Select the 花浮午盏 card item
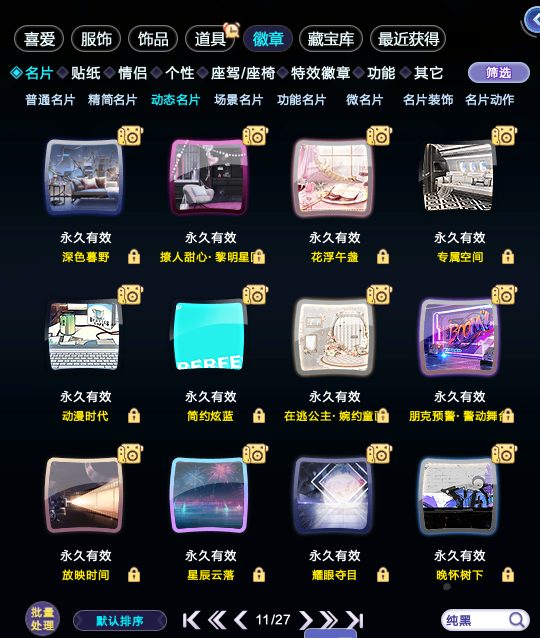 pos(333,177)
